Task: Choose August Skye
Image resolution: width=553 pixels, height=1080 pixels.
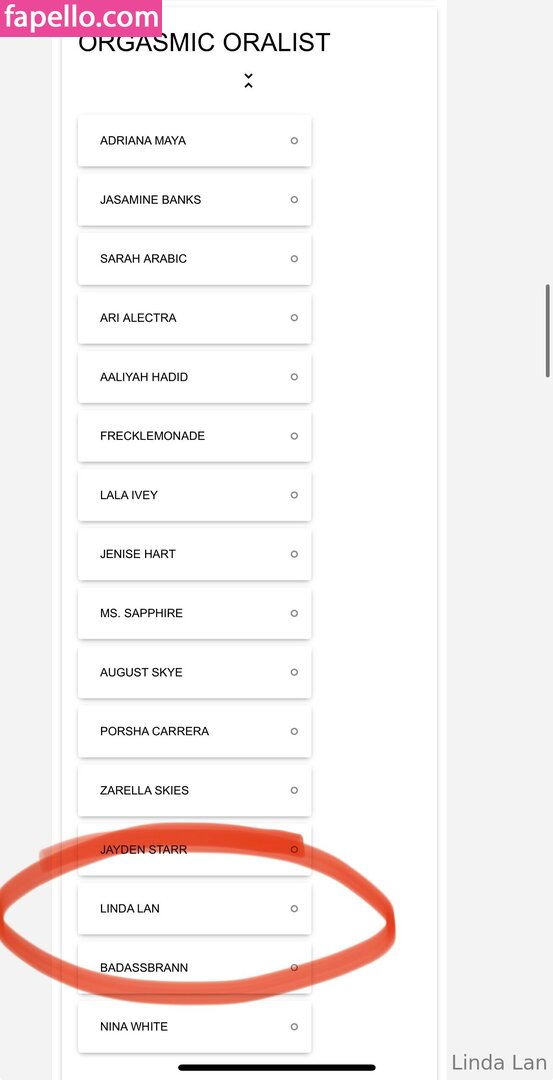Action: coord(195,672)
